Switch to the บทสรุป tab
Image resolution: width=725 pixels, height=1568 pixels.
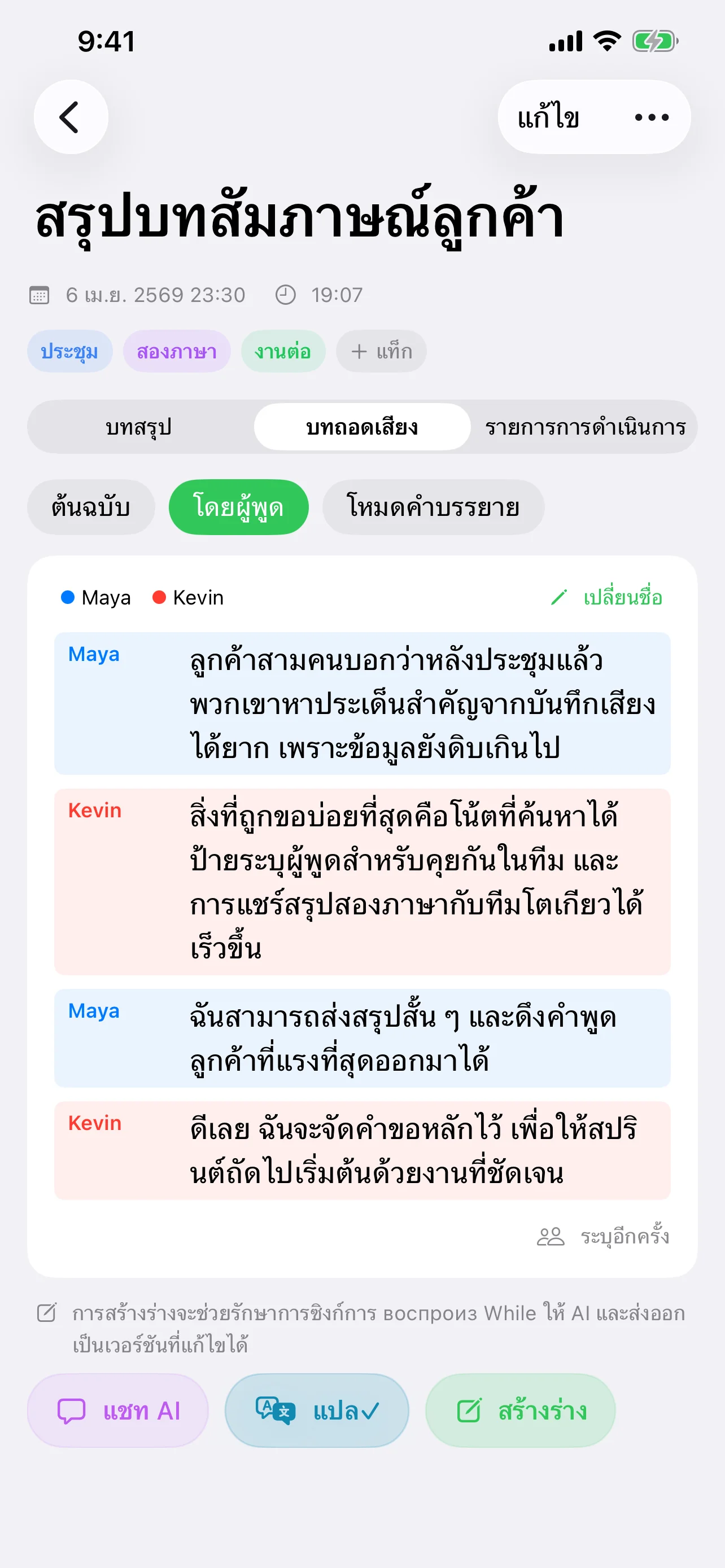pos(139,427)
